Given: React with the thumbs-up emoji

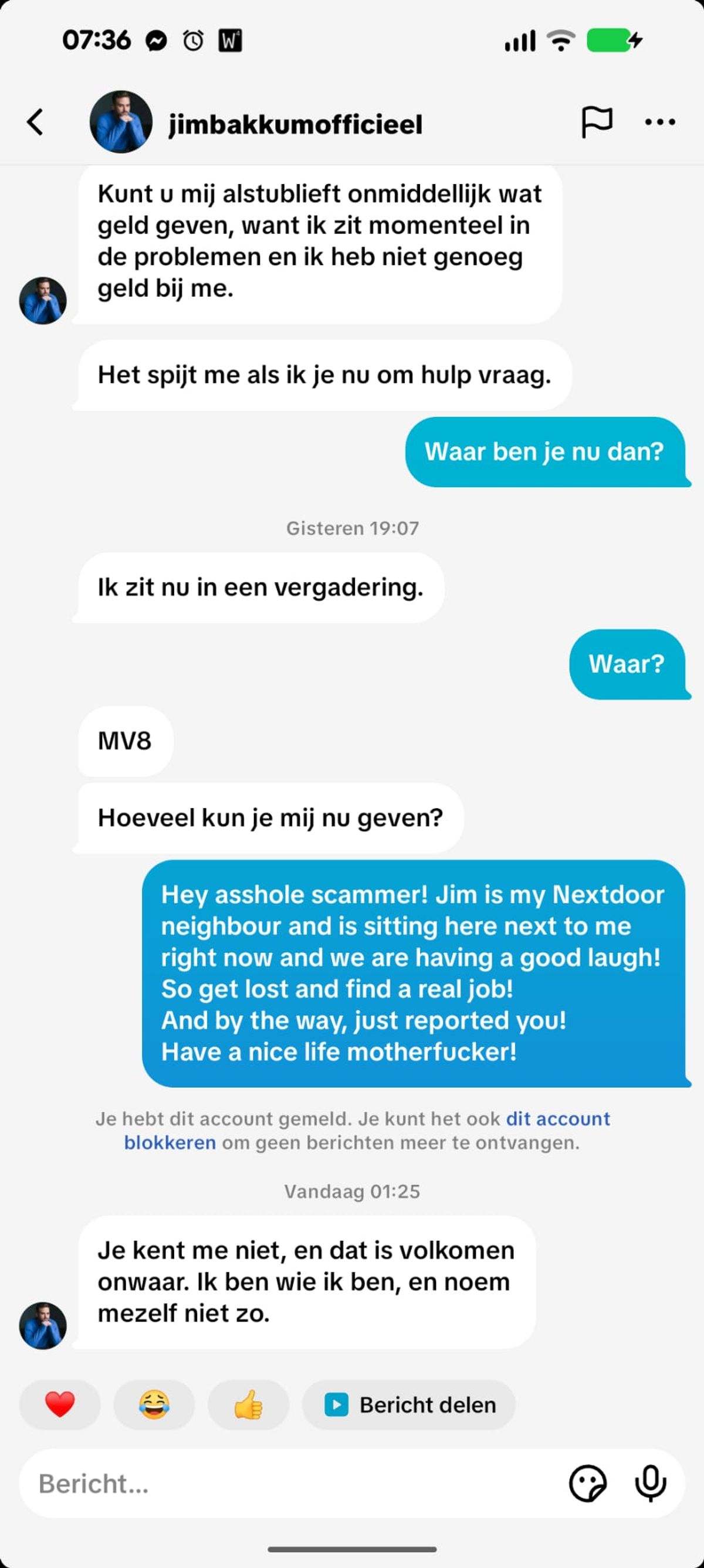Looking at the screenshot, I should tap(248, 1405).
